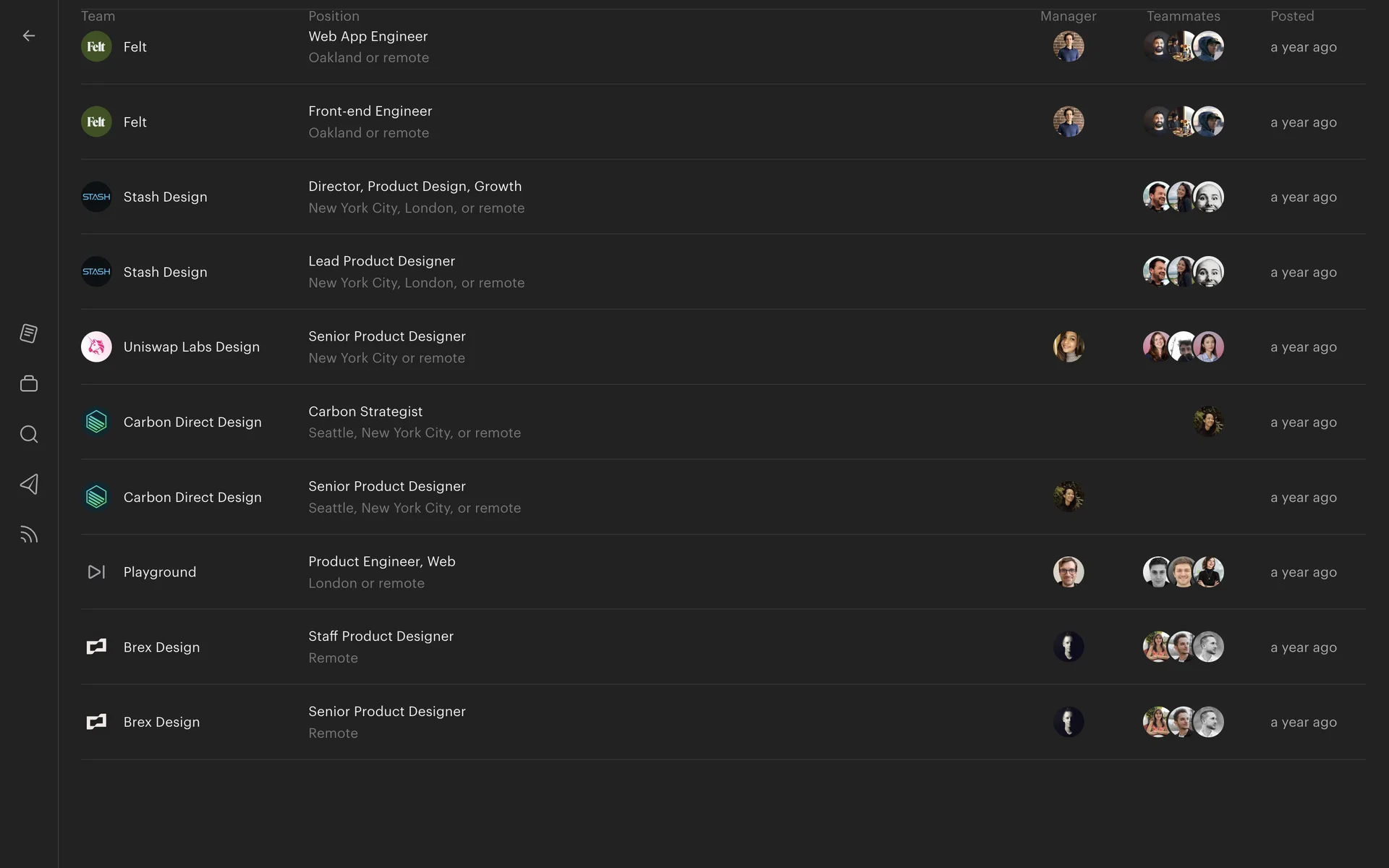Go back with the arrow icon
The image size is (1389, 868).
click(29, 35)
